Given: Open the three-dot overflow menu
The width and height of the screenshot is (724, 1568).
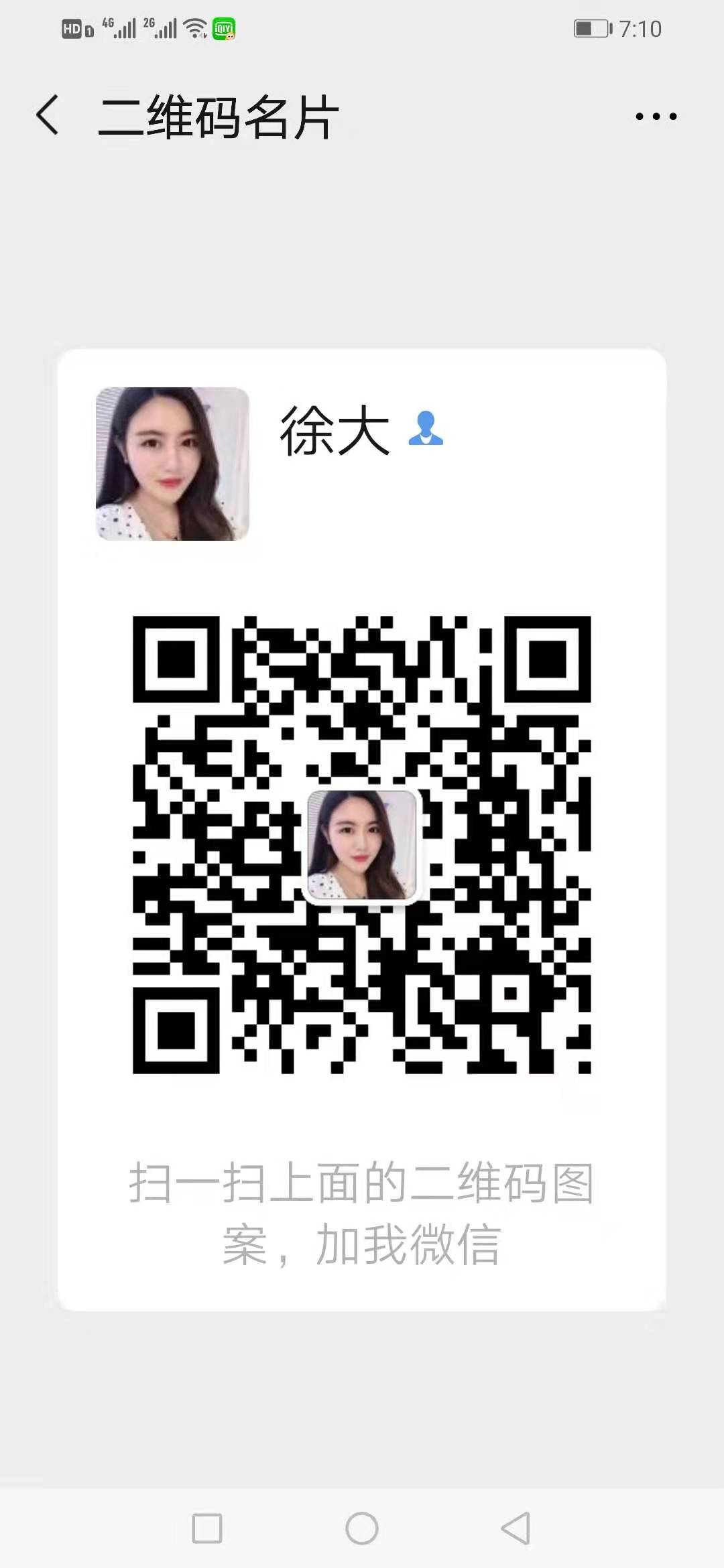Looking at the screenshot, I should tap(656, 117).
